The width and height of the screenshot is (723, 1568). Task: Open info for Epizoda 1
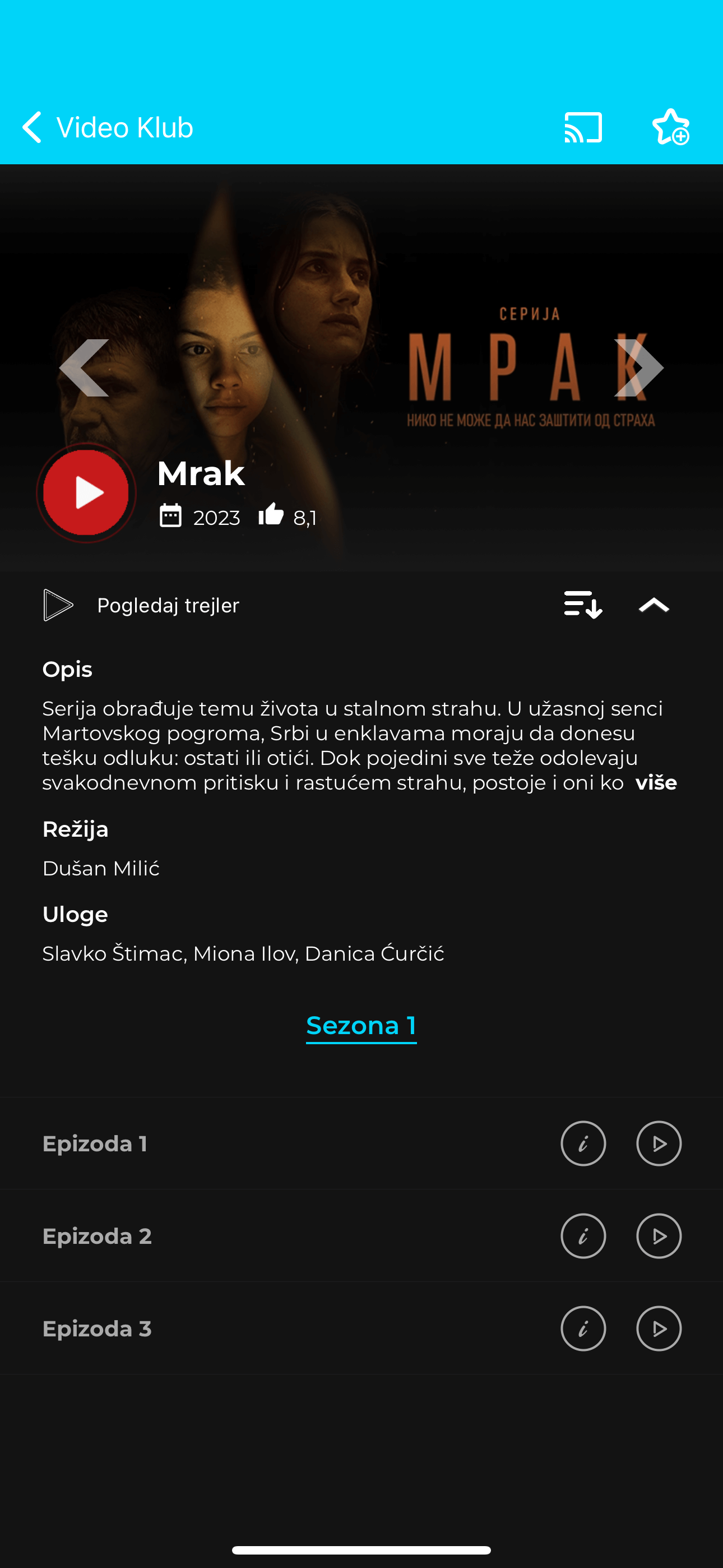pos(583,1143)
